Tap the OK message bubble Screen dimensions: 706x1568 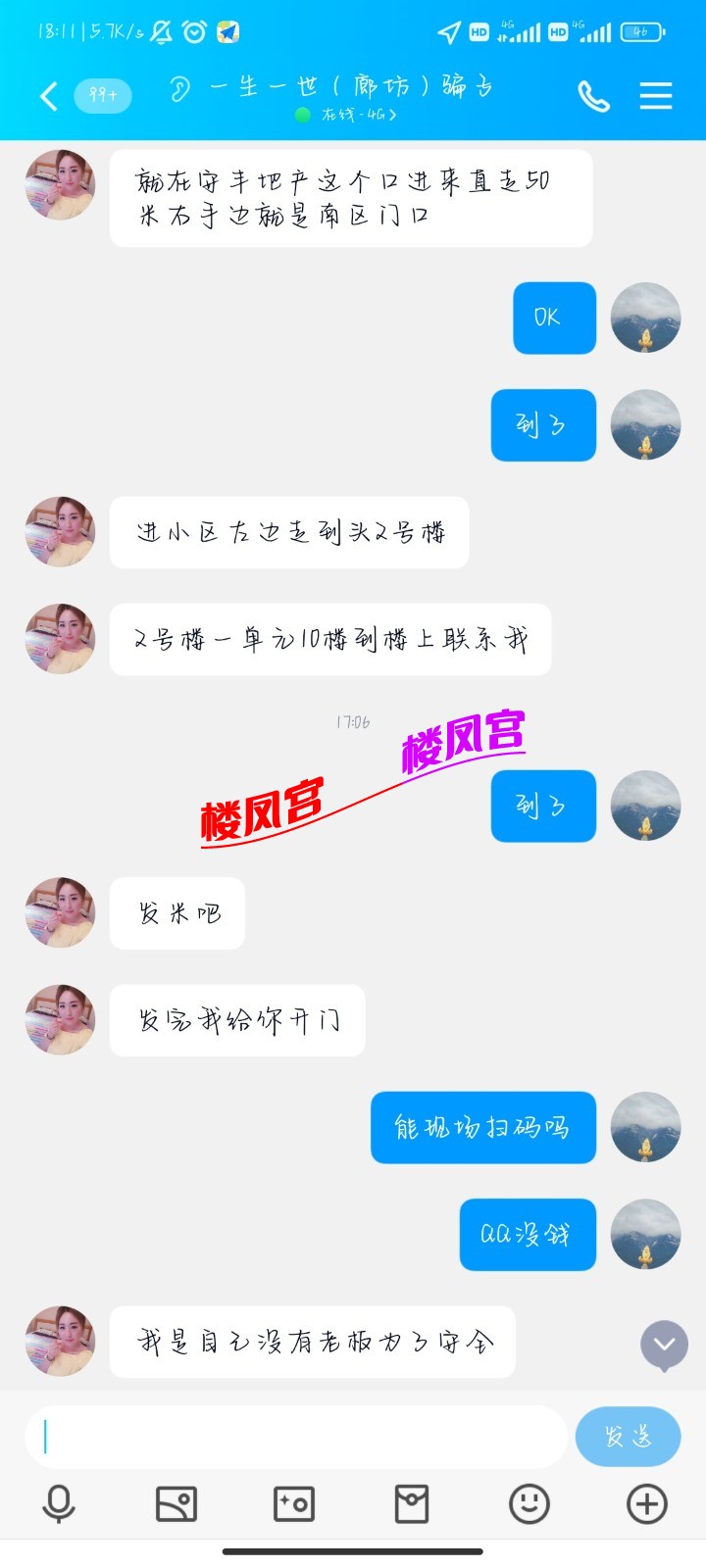tap(553, 318)
